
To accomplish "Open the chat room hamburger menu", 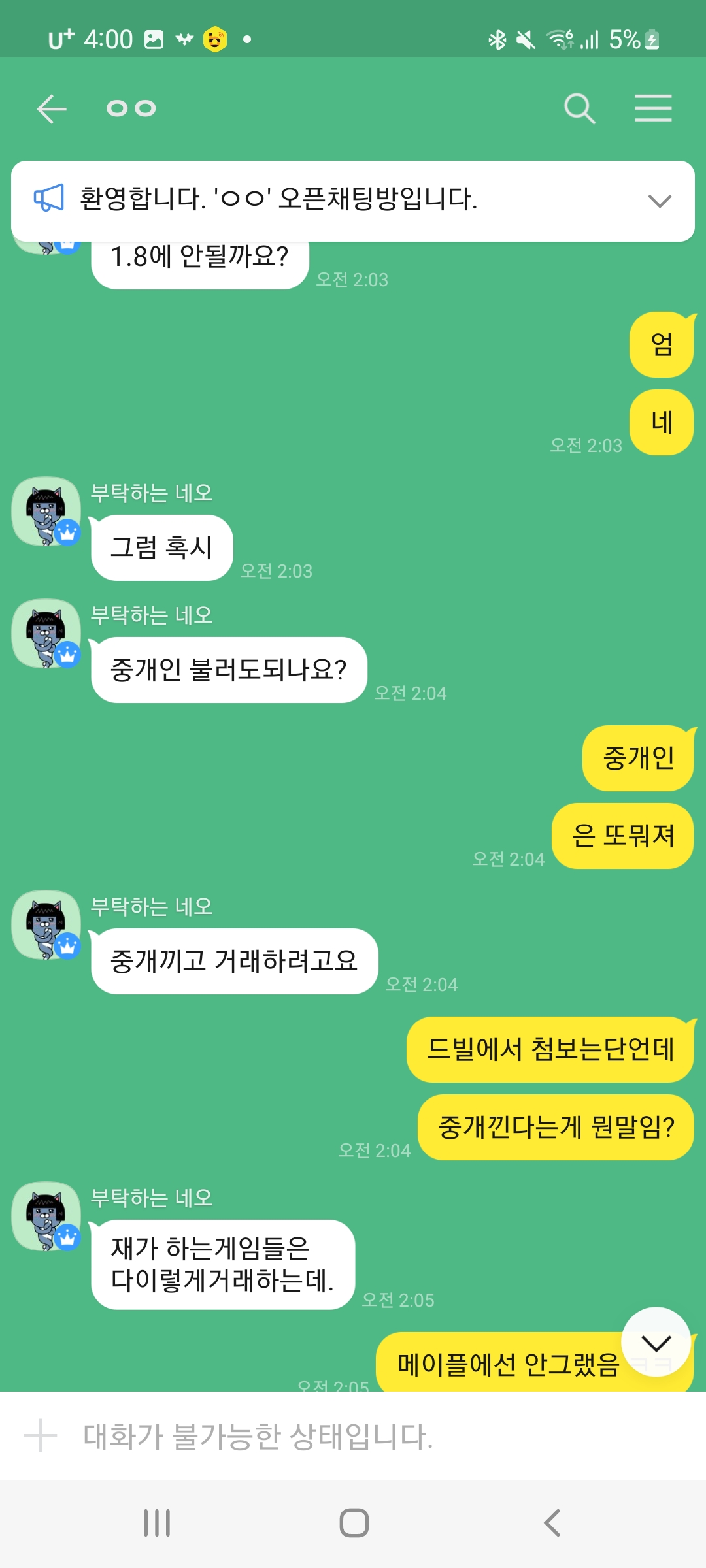I will 653,108.
